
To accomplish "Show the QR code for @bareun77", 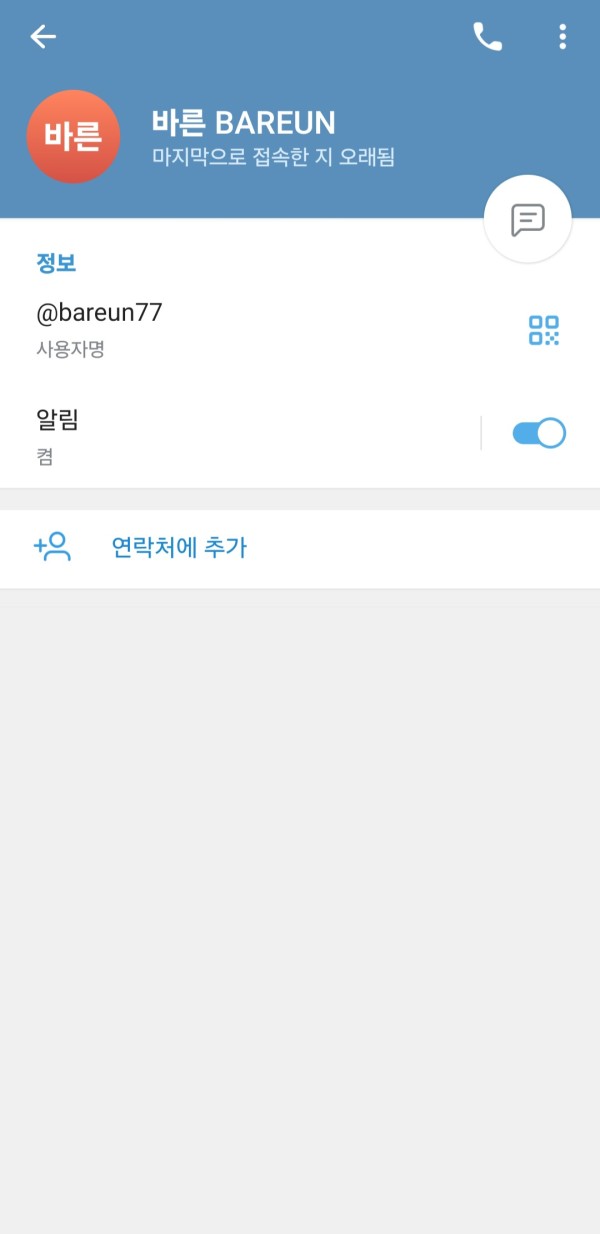I will pos(544,330).
